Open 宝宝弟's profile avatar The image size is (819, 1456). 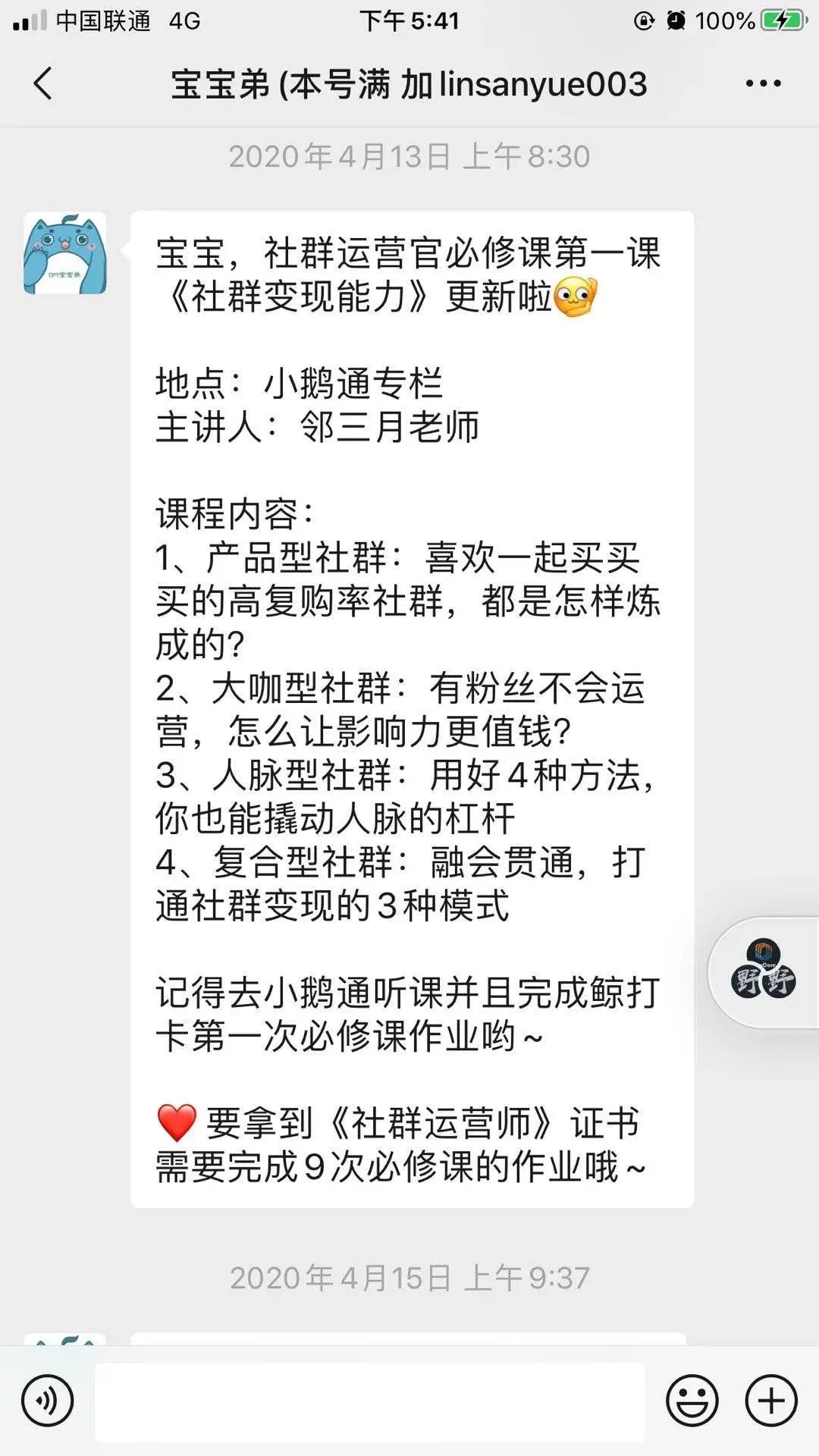click(x=65, y=253)
